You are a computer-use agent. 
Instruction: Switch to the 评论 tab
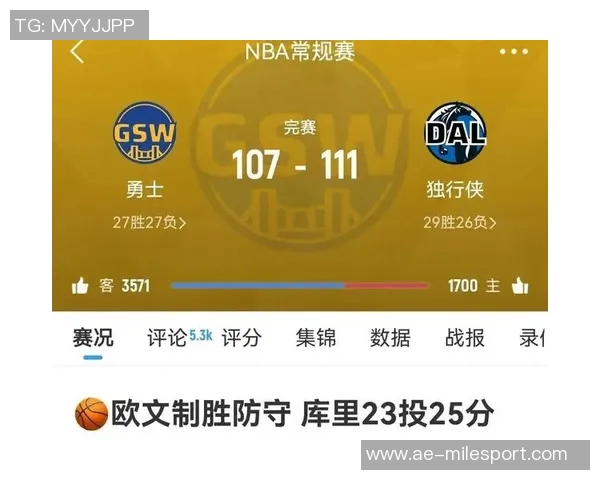point(167,338)
